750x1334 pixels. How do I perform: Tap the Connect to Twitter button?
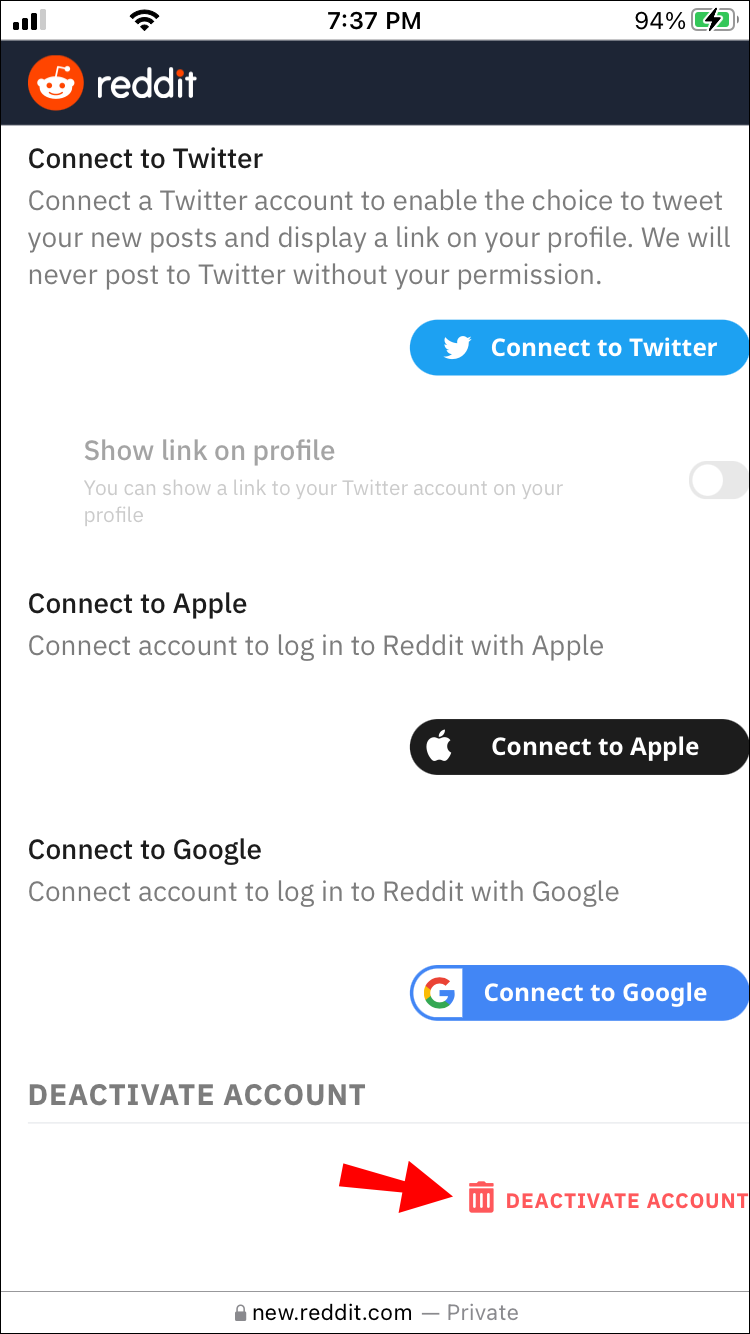pyautogui.click(x=580, y=348)
